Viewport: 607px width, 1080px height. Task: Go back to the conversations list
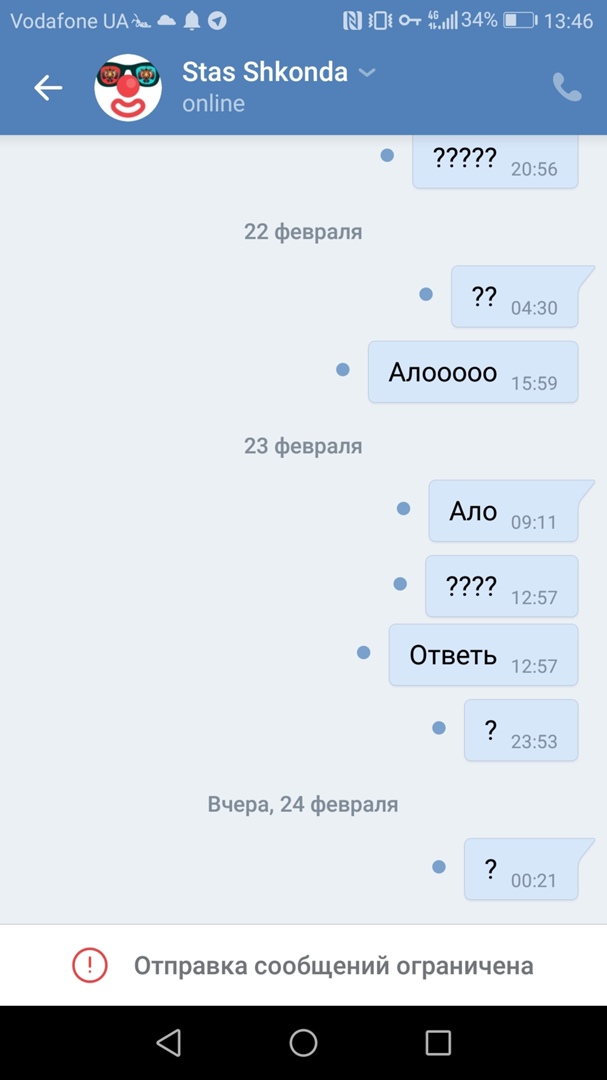pos(48,88)
